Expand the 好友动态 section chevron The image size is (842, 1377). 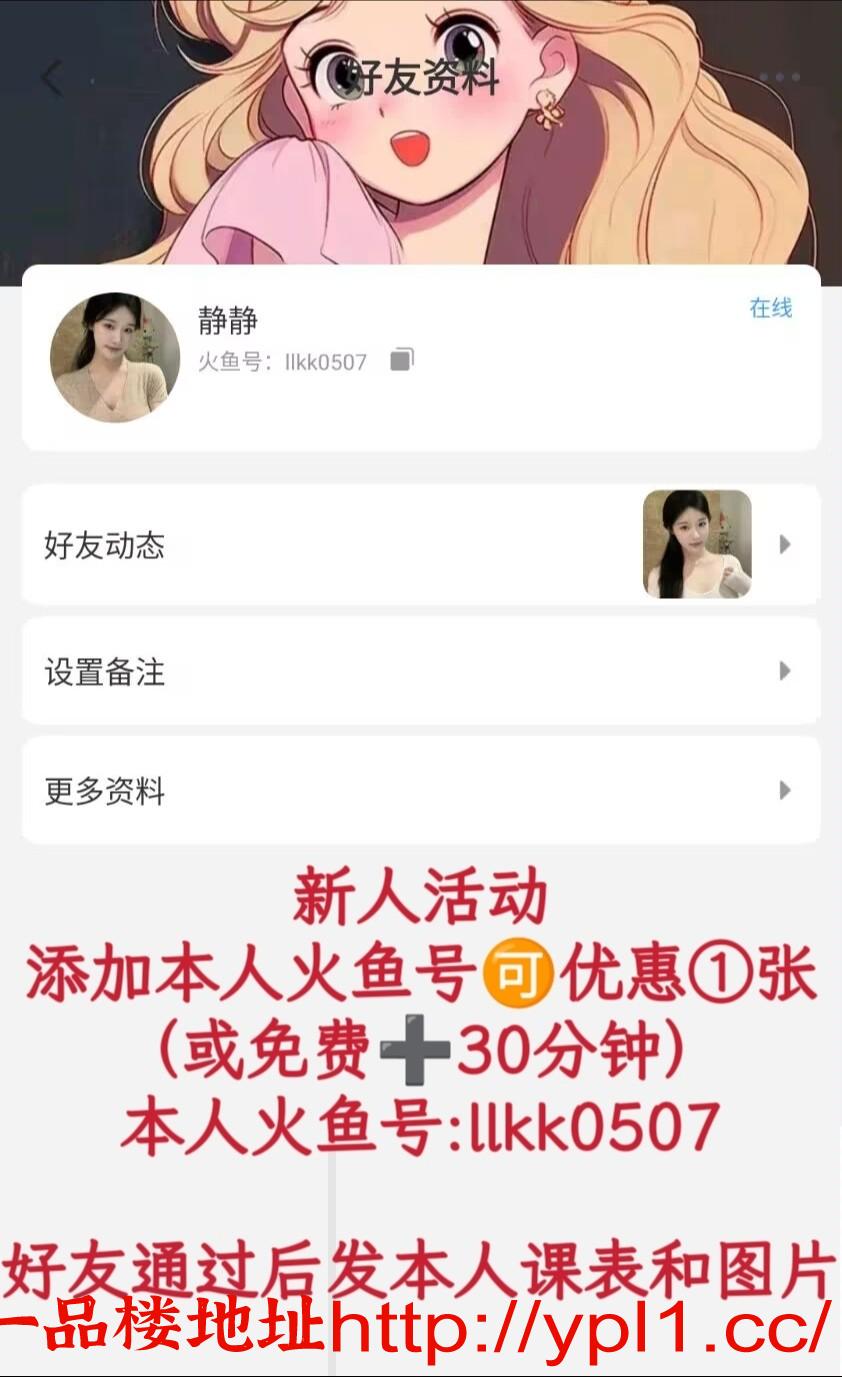[784, 546]
